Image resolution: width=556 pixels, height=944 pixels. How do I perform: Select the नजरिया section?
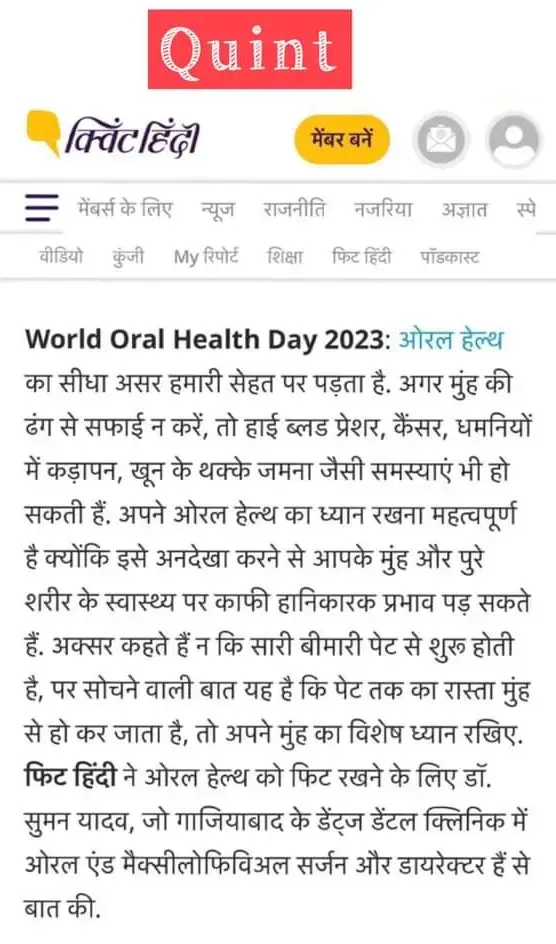point(383,209)
